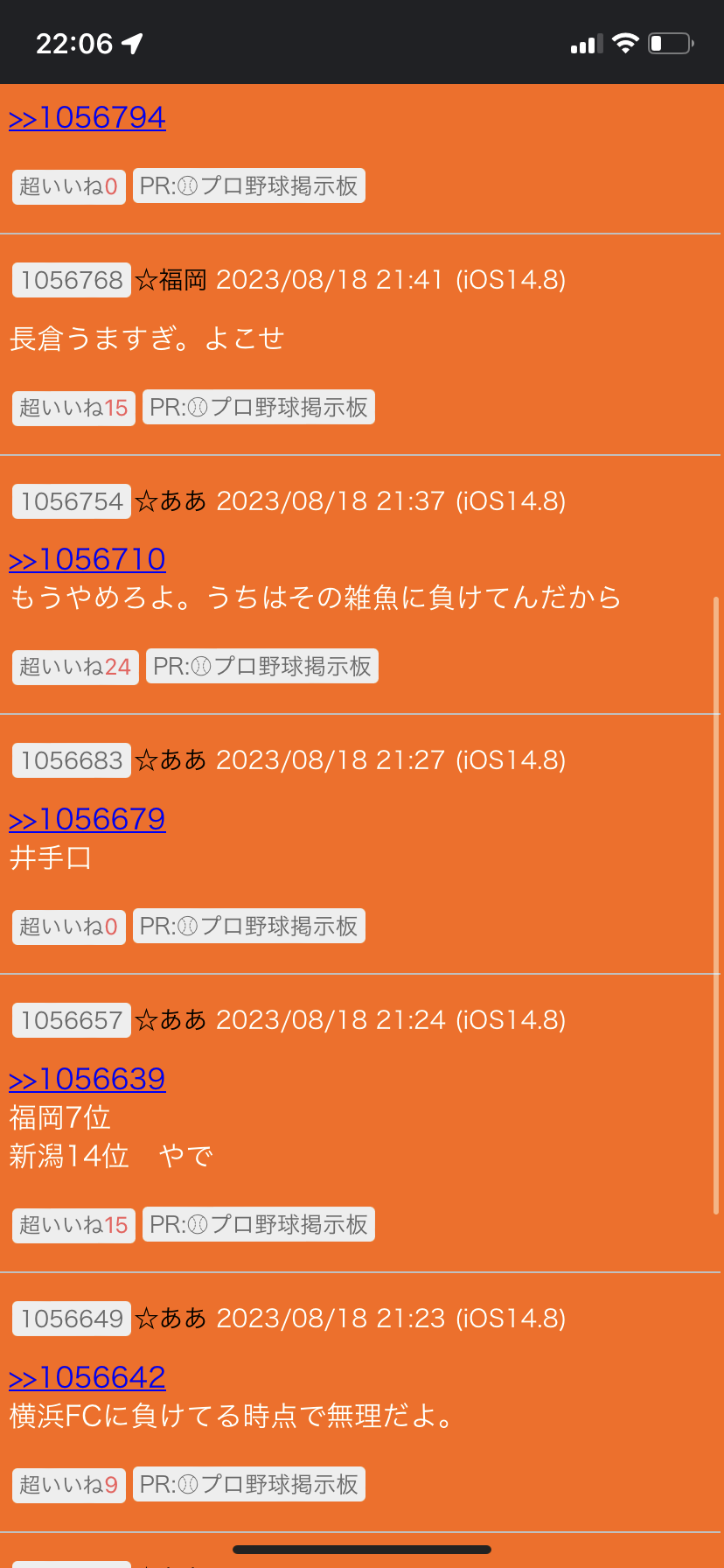Open post number 1056657
The width and height of the screenshot is (724, 1568).
pyautogui.click(x=72, y=1020)
